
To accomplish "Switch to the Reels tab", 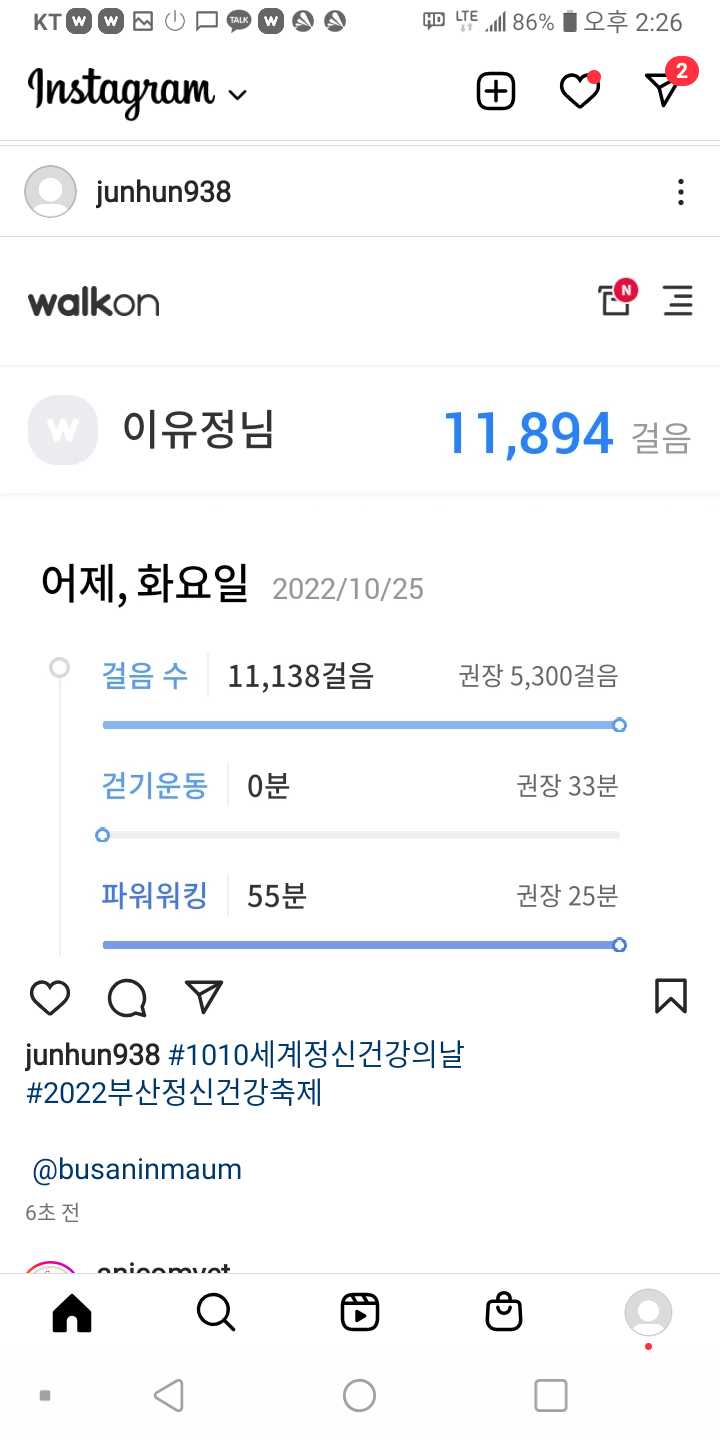I will coord(360,1312).
